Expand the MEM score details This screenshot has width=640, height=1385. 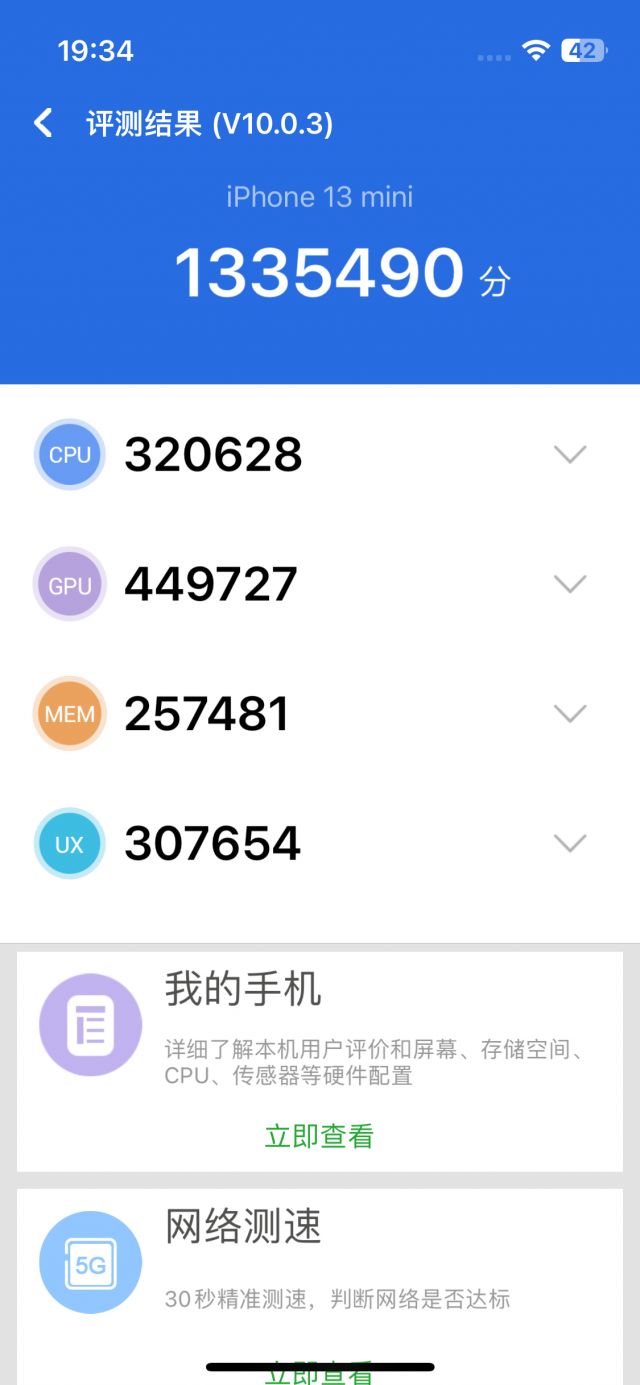570,714
